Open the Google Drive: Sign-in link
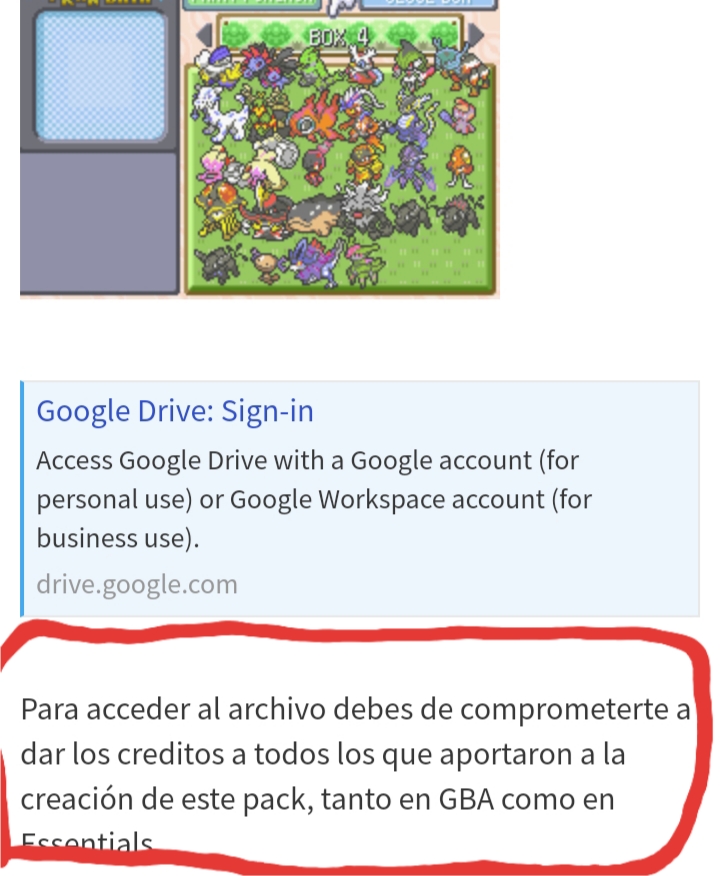 [175, 411]
